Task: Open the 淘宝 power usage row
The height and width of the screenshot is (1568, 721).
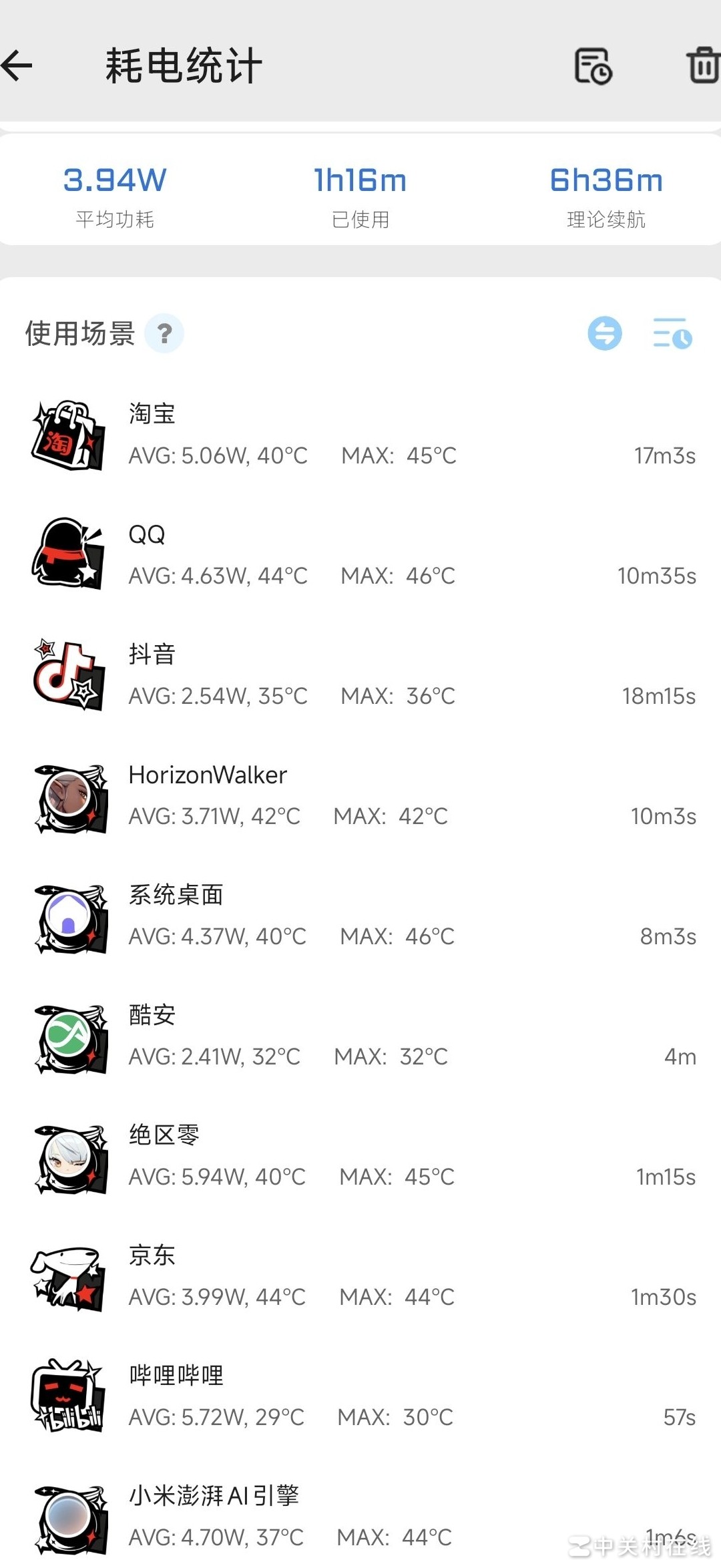Action: tap(360, 435)
